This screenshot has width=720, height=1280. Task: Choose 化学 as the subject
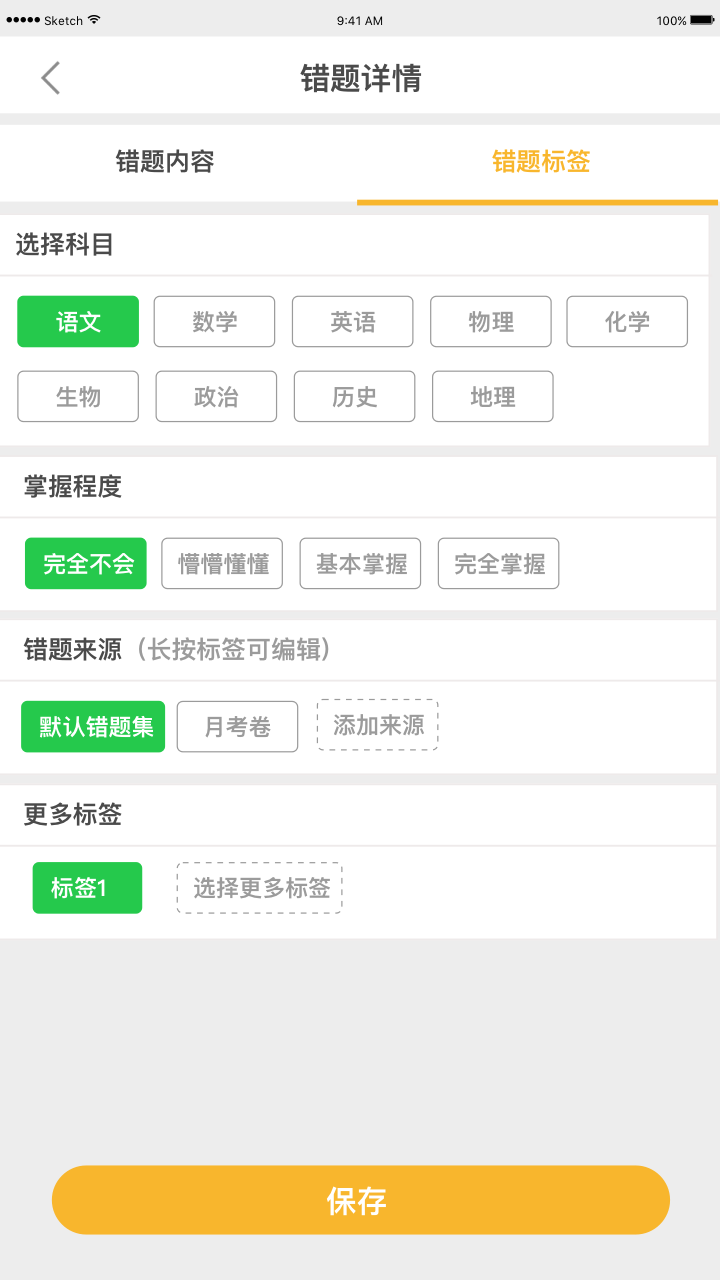coord(627,321)
